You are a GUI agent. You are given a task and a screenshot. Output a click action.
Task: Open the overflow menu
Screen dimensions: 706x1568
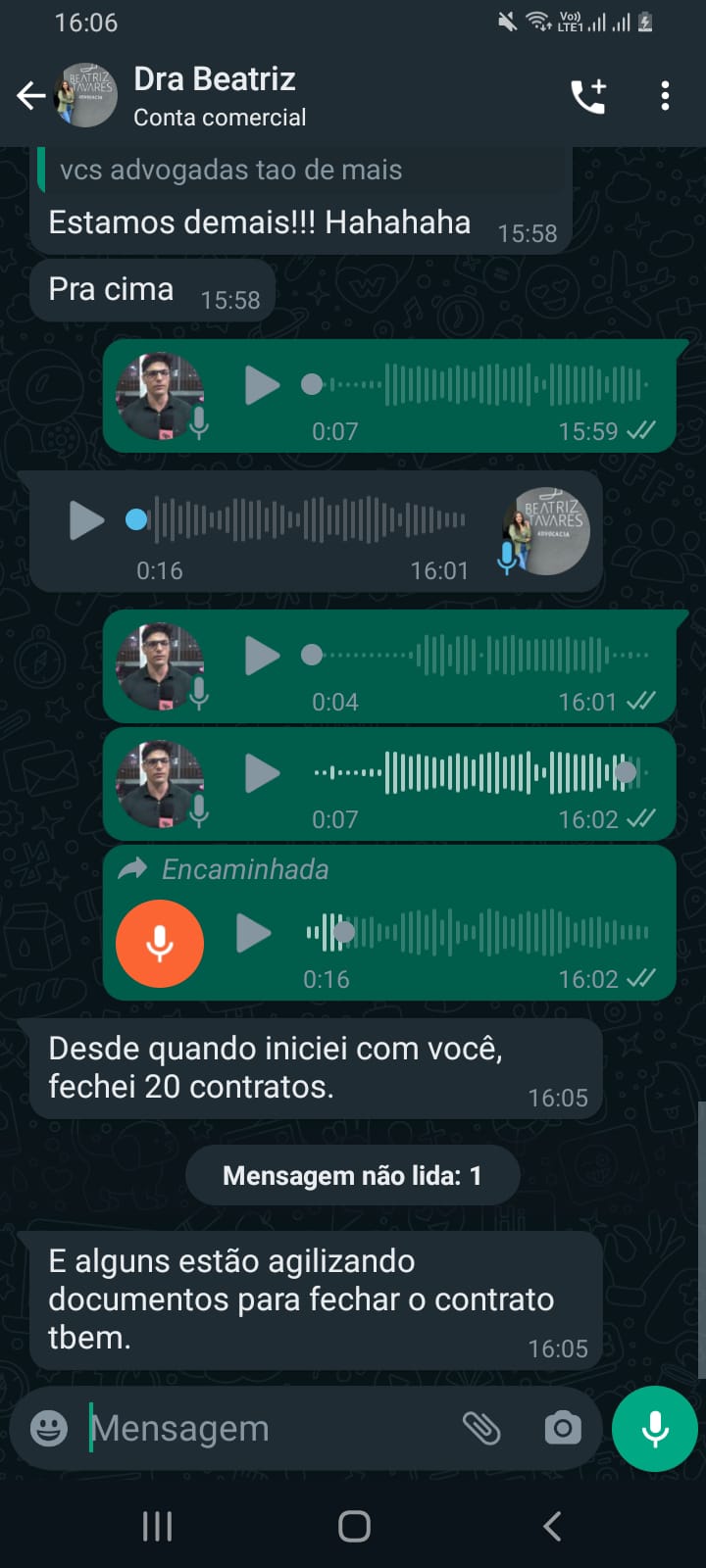coord(665,96)
